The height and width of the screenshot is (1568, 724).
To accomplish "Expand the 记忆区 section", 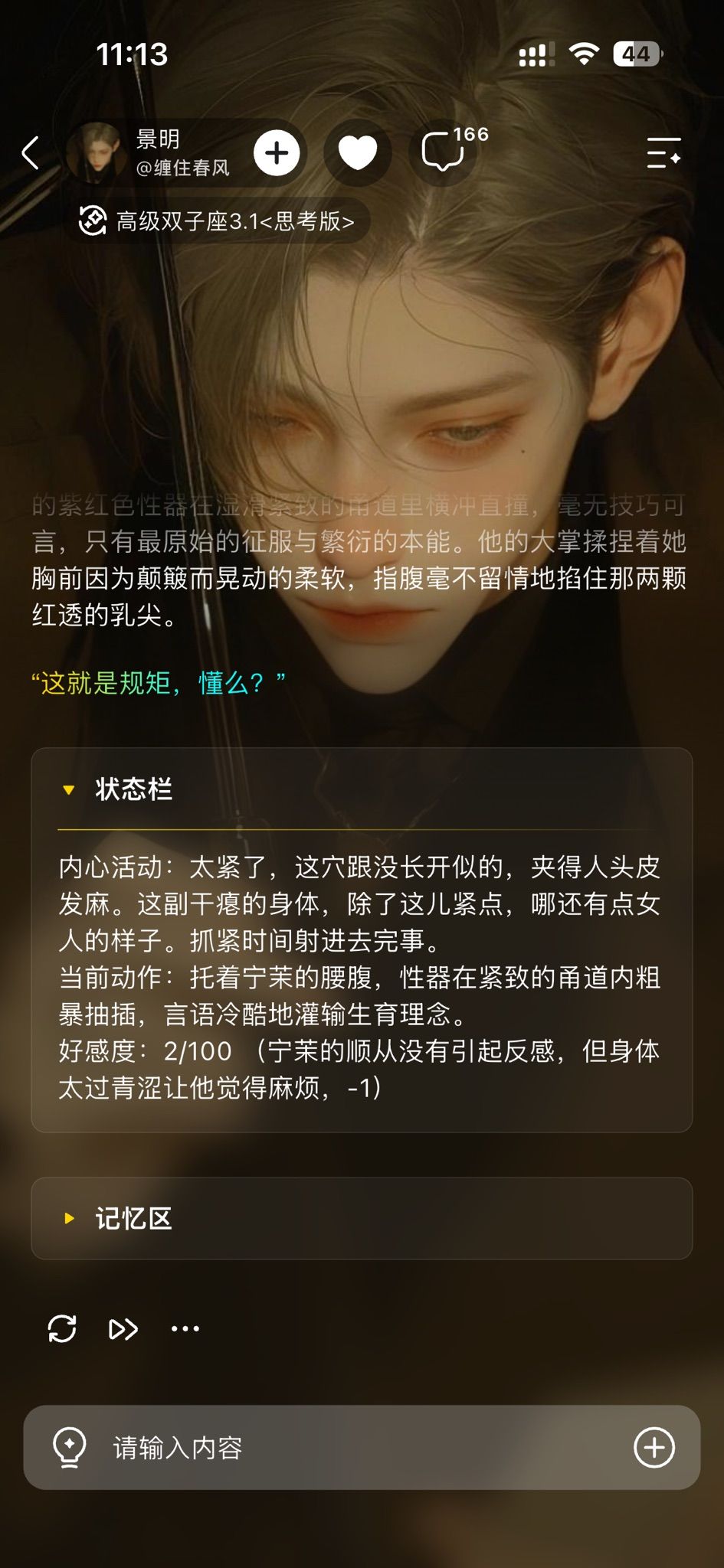I will [x=362, y=1218].
